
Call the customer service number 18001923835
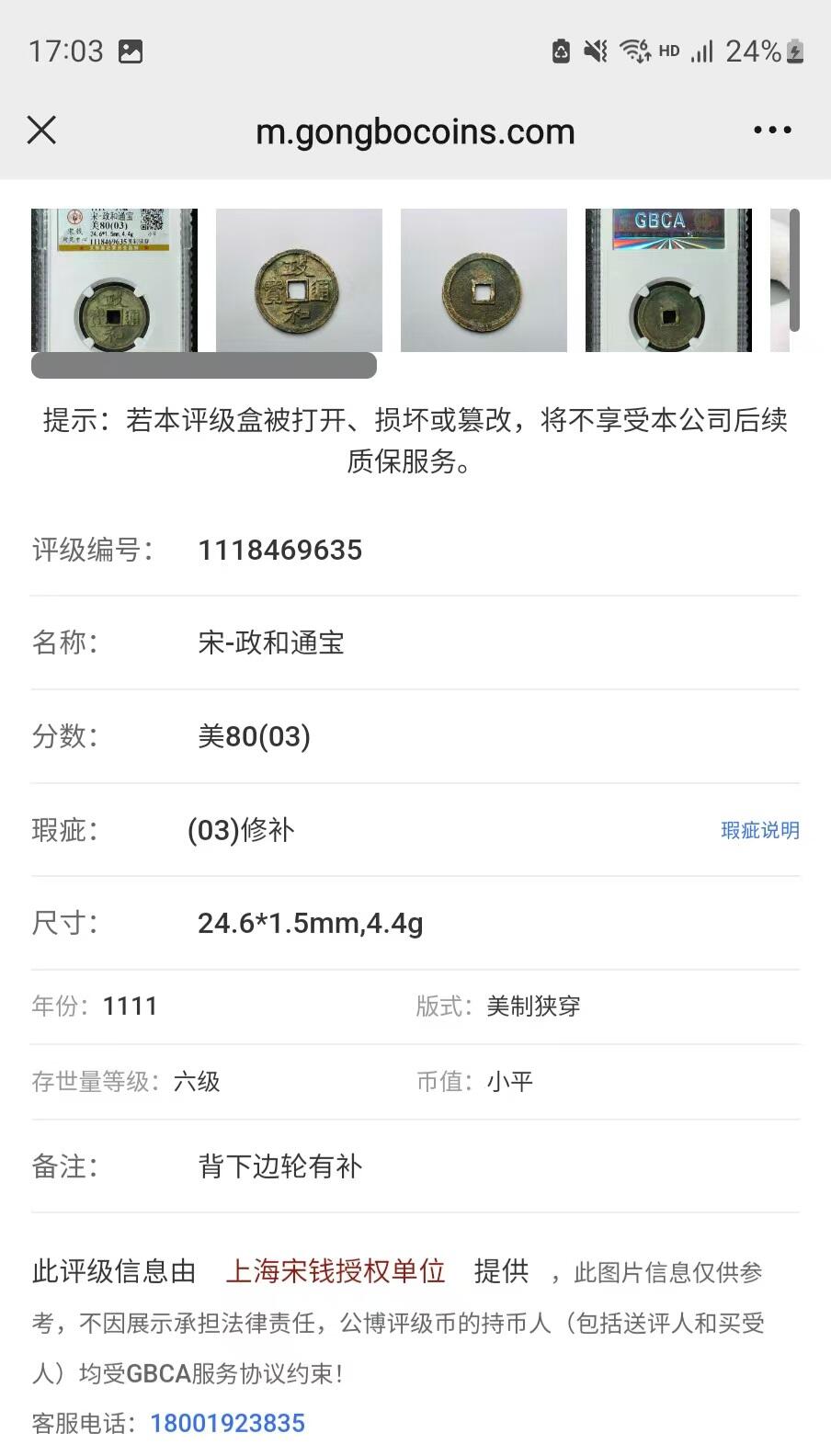(x=228, y=1423)
